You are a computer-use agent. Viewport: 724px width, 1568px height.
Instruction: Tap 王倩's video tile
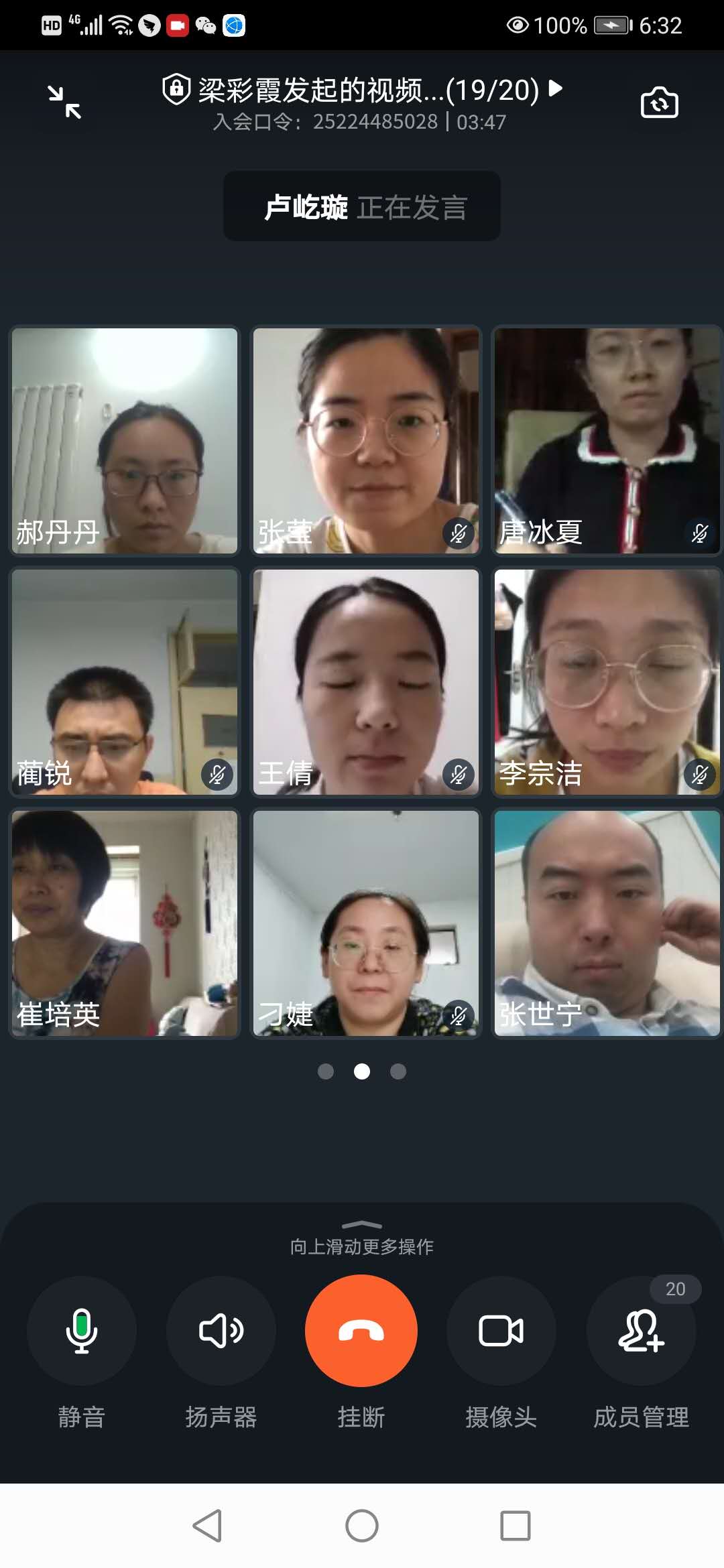pyautogui.click(x=366, y=682)
